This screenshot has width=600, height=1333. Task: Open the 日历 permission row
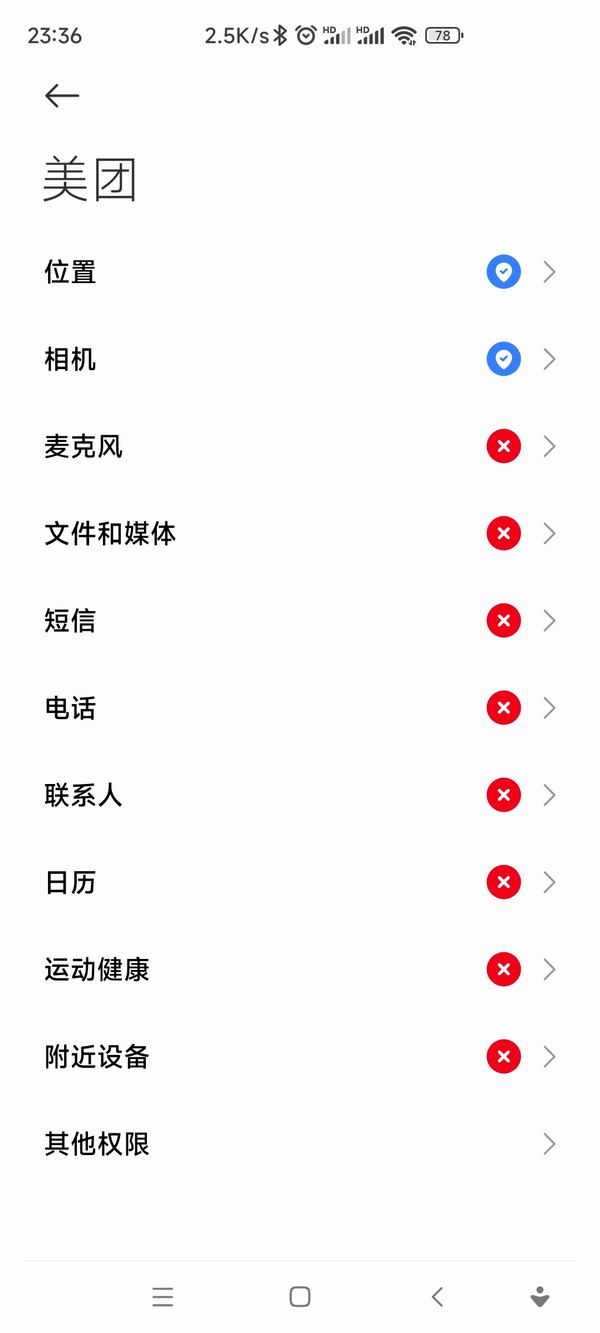pyautogui.click(x=300, y=882)
